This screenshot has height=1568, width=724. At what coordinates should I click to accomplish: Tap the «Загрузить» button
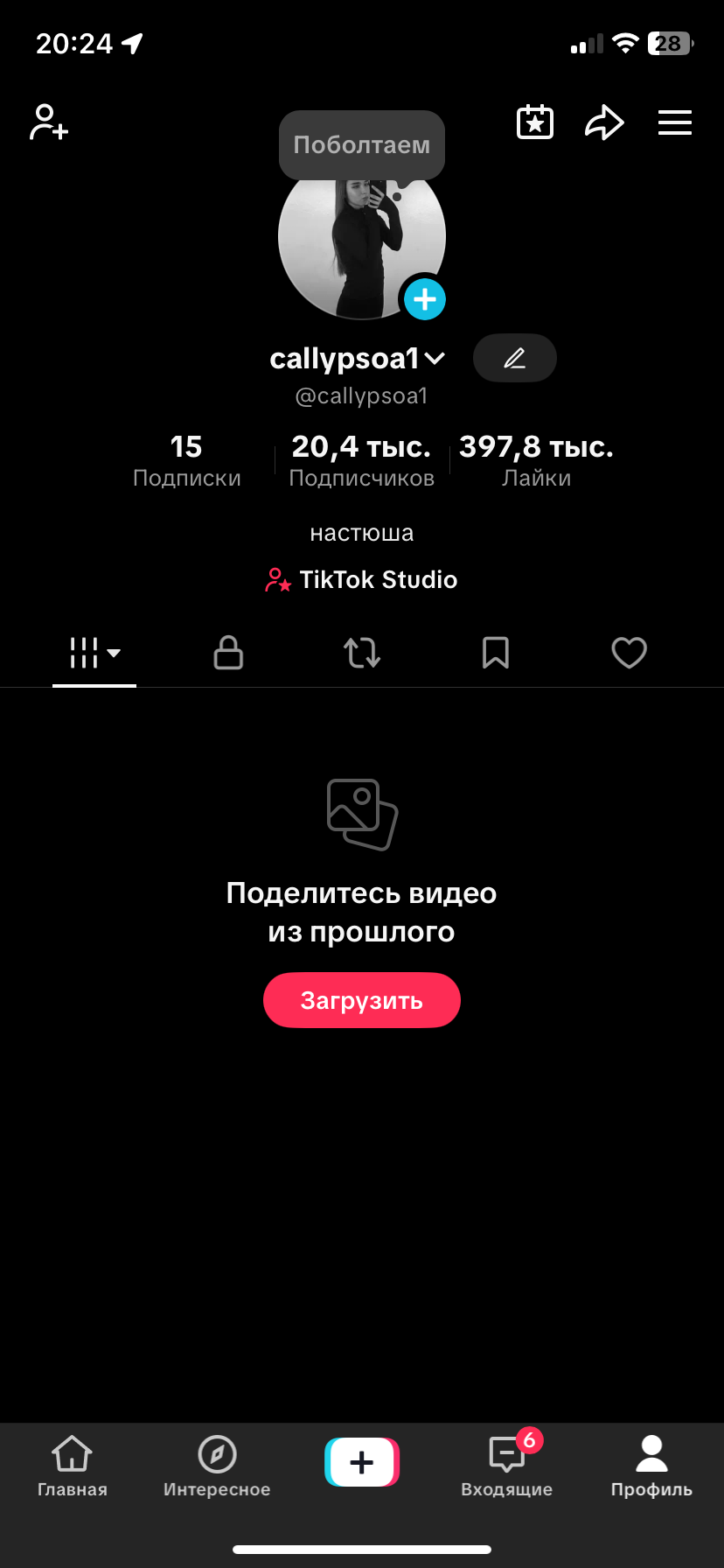[x=362, y=1000]
